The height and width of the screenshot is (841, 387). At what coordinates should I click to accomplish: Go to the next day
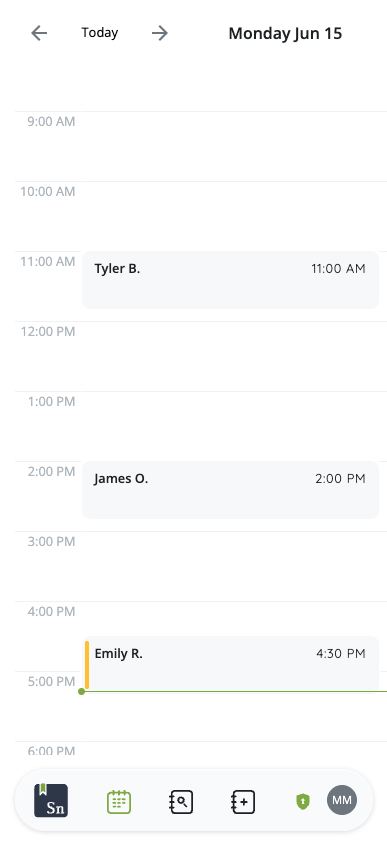(x=160, y=33)
